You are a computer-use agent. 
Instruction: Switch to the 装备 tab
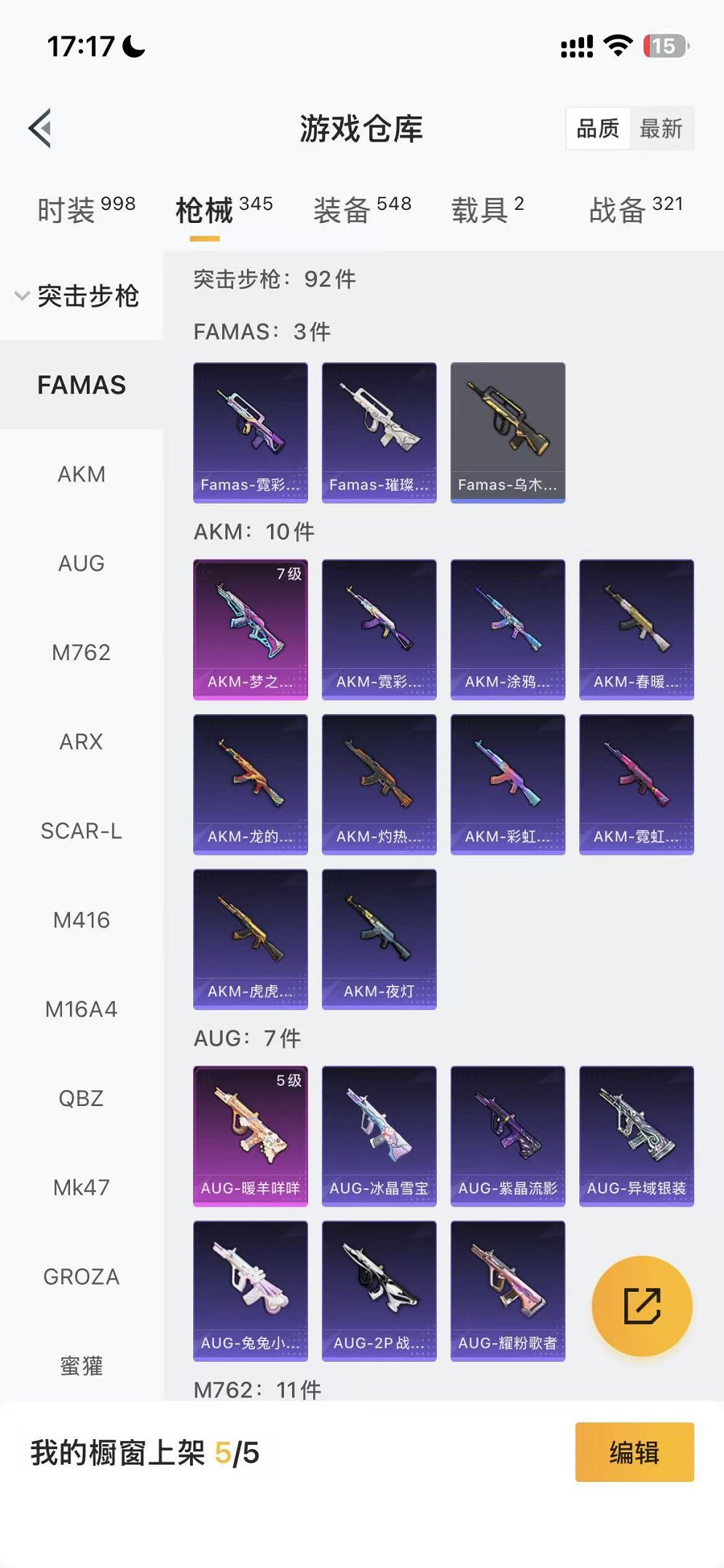coord(362,210)
